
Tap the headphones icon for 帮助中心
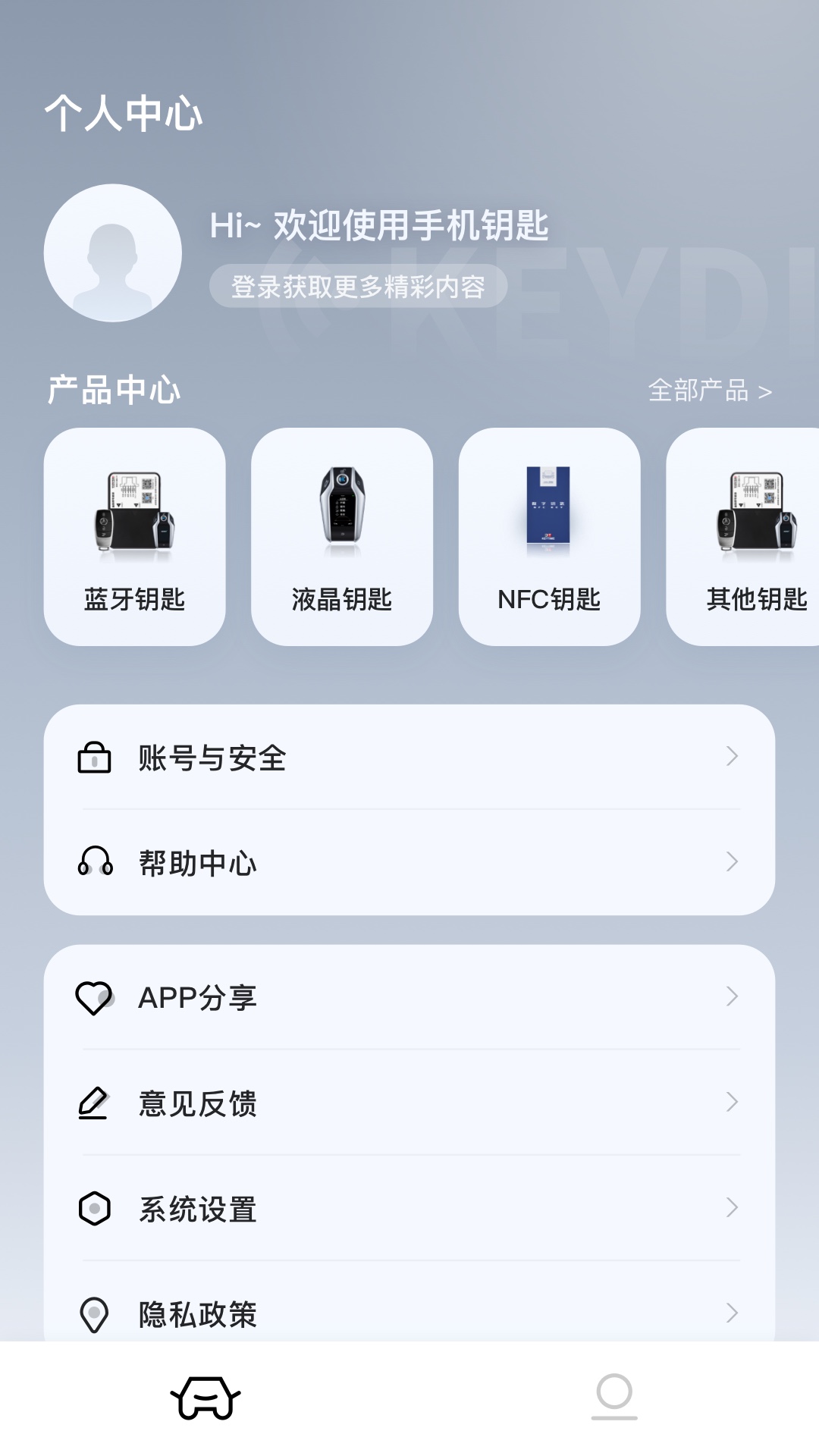pyautogui.click(x=93, y=861)
